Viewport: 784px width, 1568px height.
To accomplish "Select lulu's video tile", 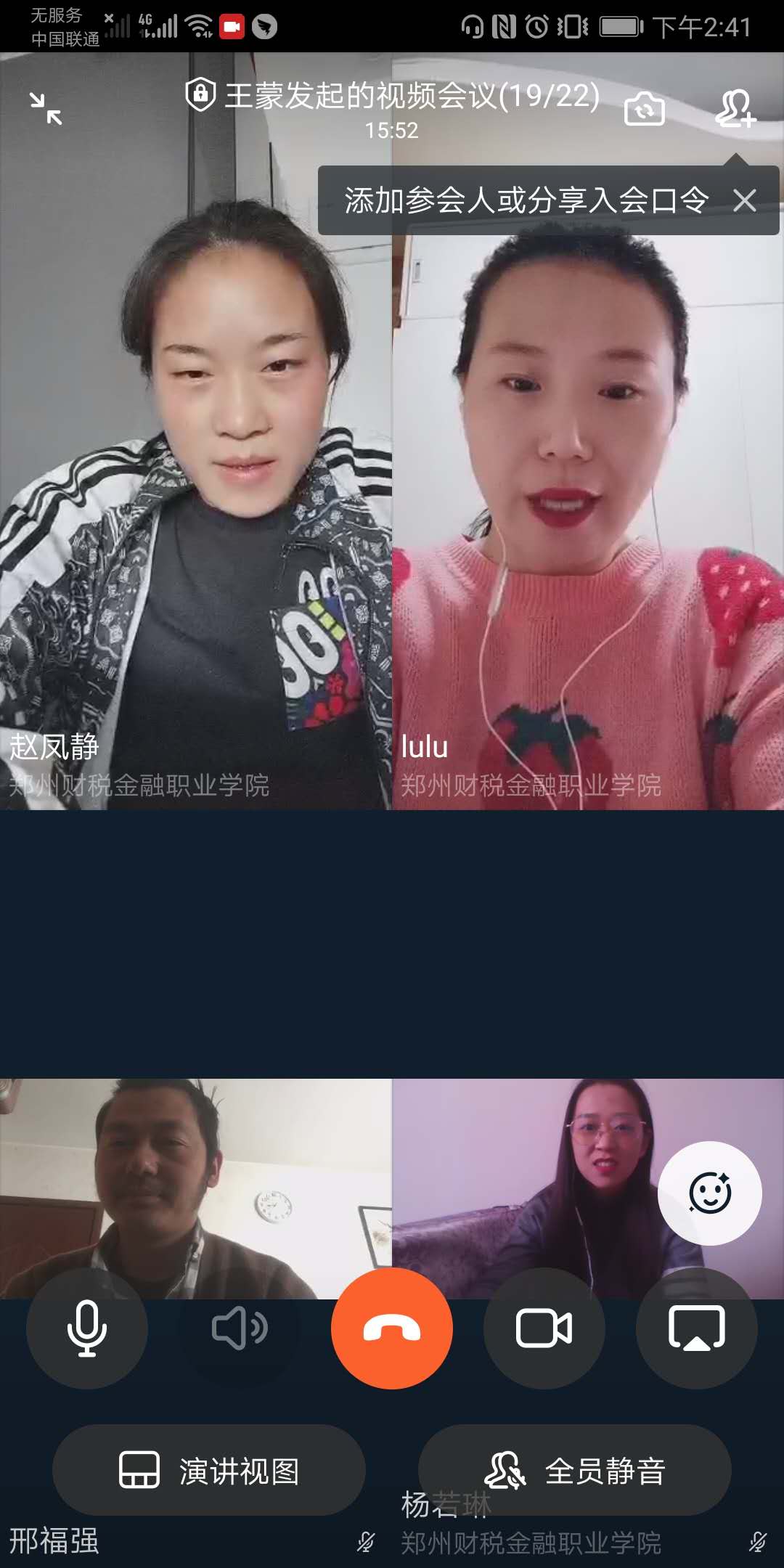I will (588, 508).
